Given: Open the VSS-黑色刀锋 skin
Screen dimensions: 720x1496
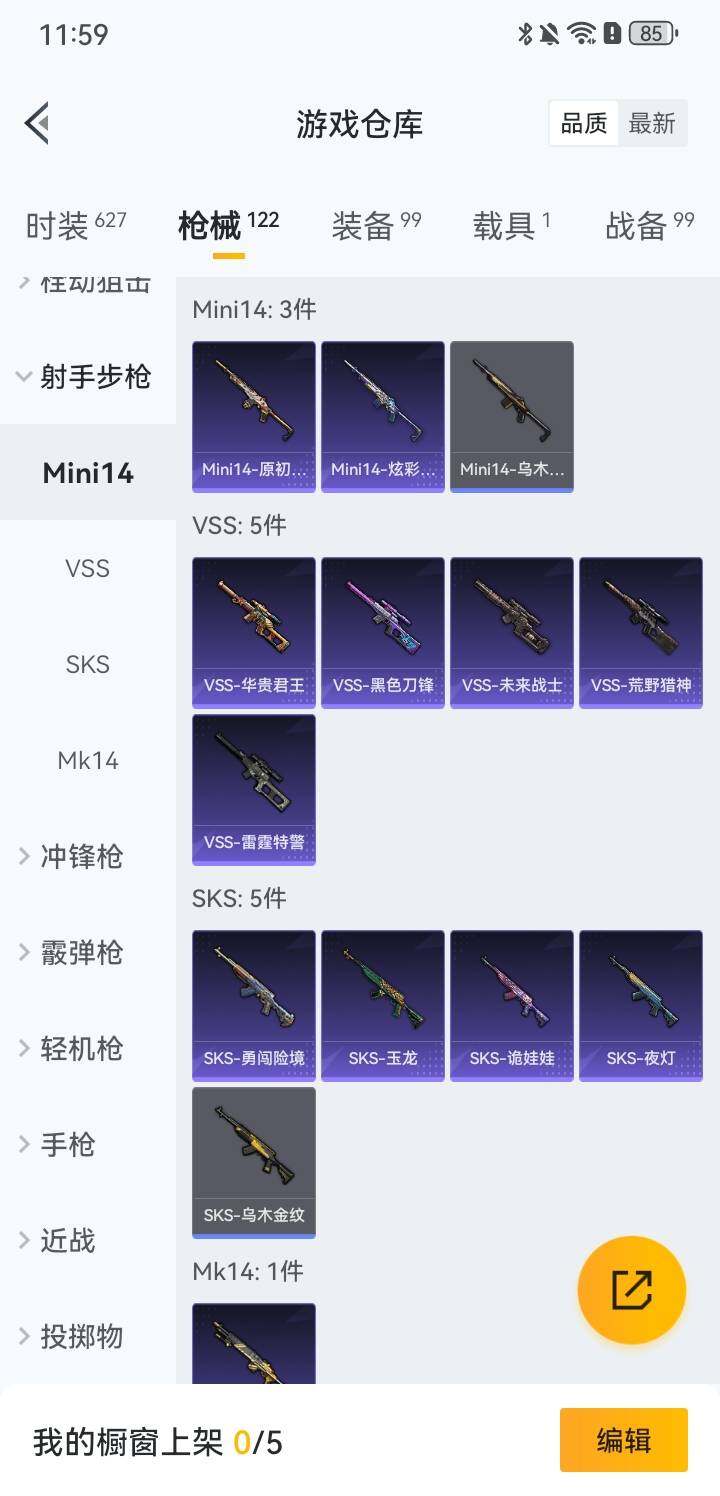Looking at the screenshot, I should [x=383, y=632].
